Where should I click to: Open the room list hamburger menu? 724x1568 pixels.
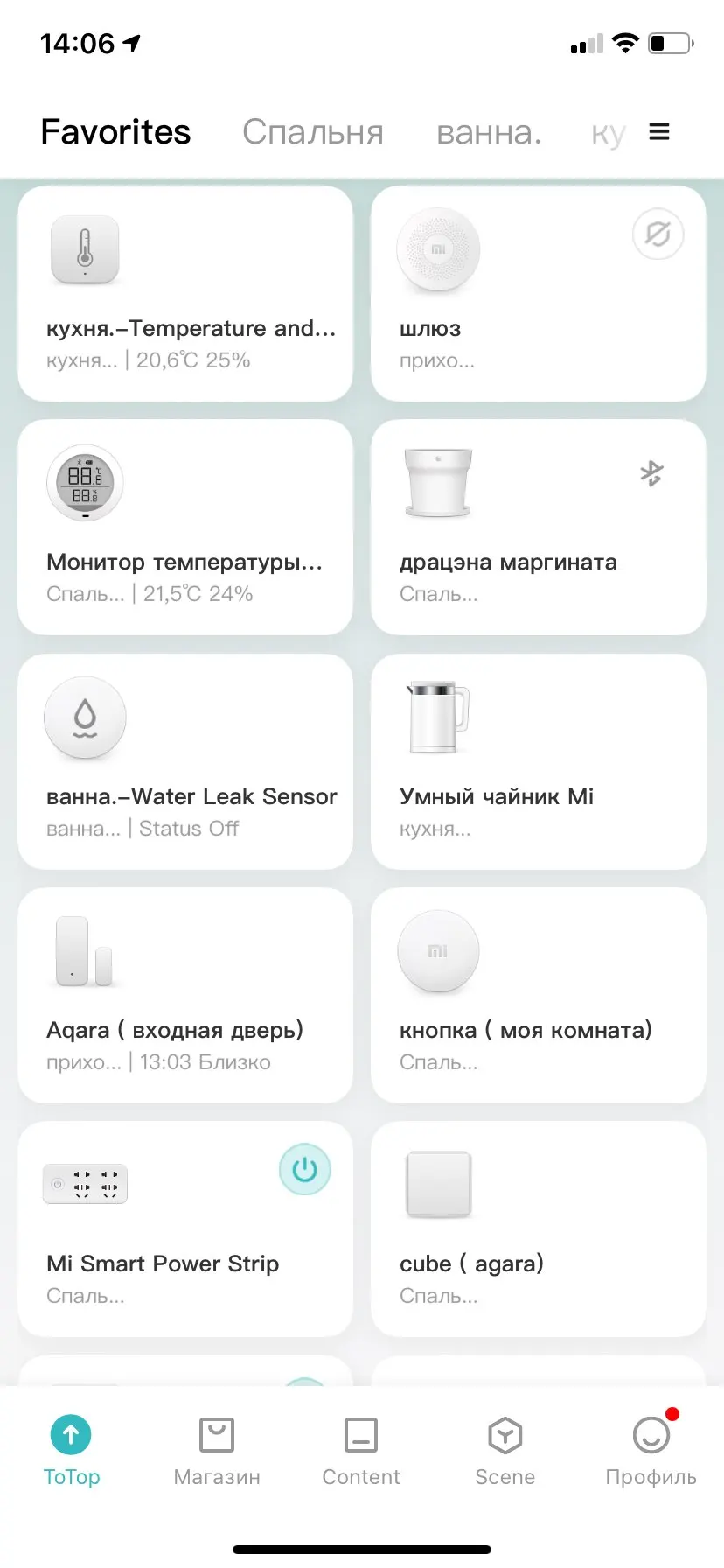pyautogui.click(x=659, y=131)
